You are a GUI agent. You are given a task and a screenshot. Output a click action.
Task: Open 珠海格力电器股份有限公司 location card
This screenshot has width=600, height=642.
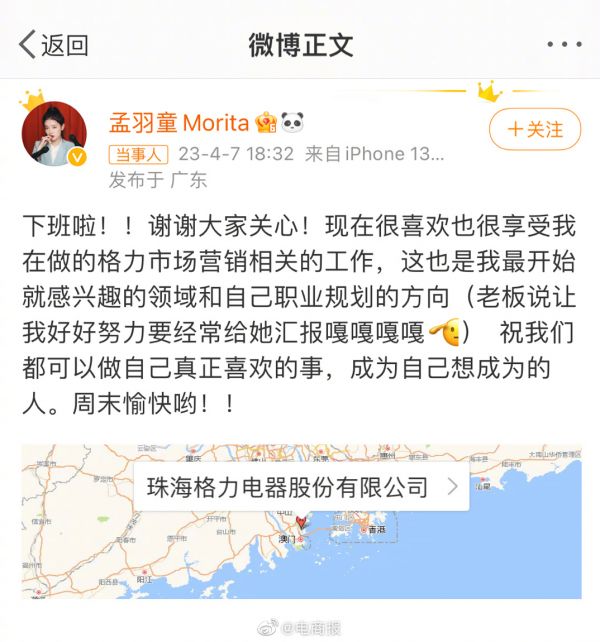[301, 487]
